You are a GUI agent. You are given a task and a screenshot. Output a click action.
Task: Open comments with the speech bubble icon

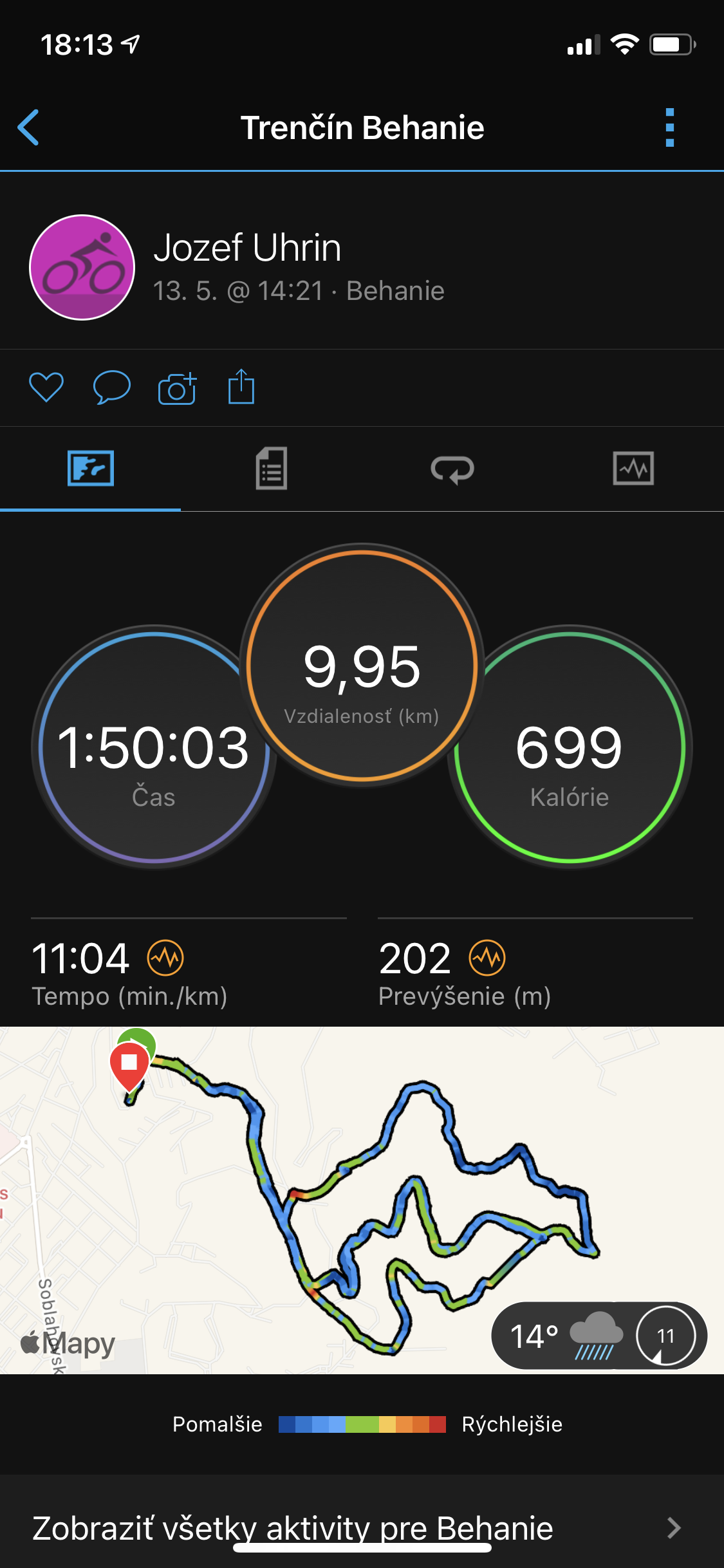112,387
